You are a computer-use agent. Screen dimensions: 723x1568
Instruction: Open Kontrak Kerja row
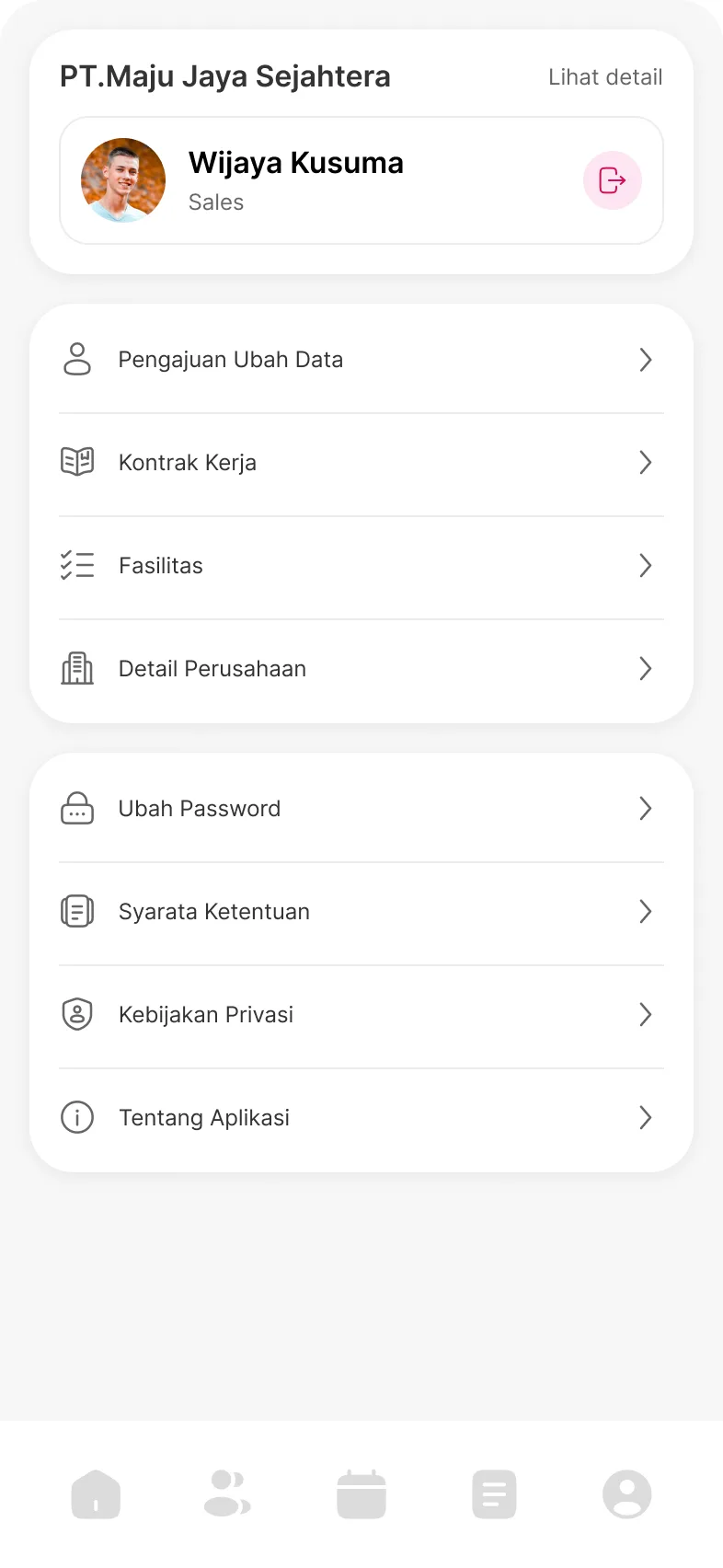tap(361, 463)
